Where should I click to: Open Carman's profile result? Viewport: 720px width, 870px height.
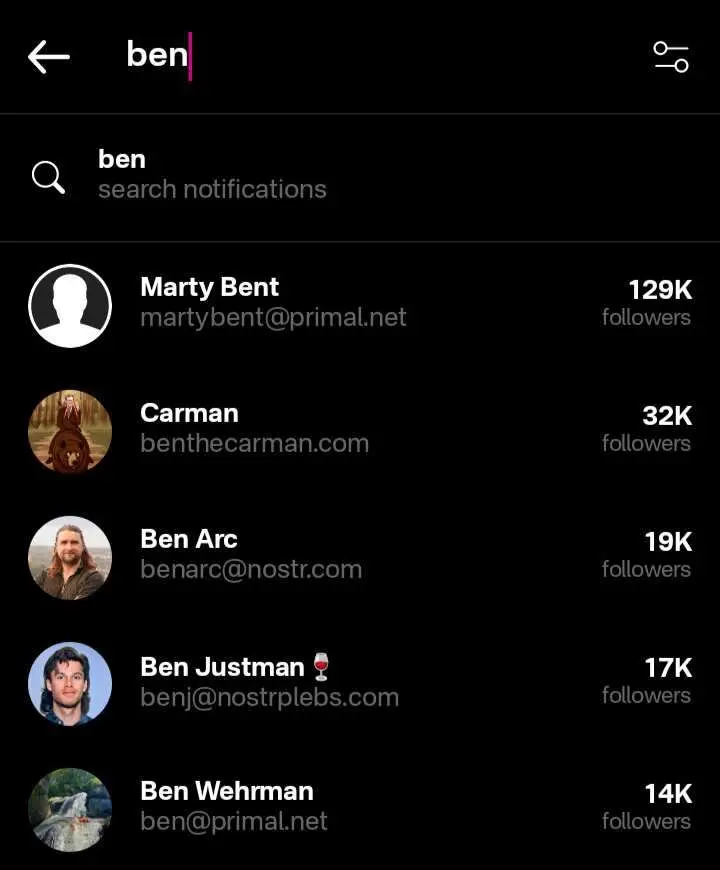254,429
